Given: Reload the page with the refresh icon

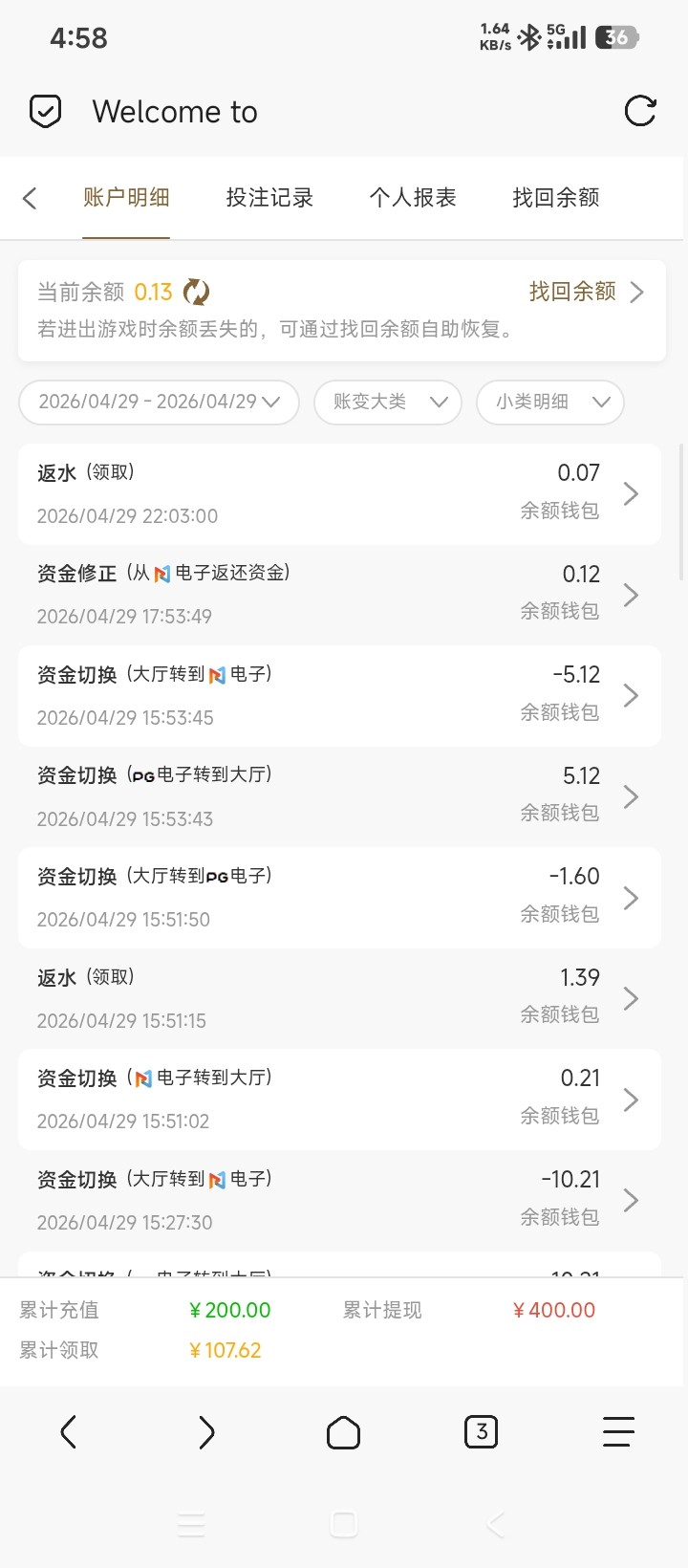Looking at the screenshot, I should tap(639, 111).
